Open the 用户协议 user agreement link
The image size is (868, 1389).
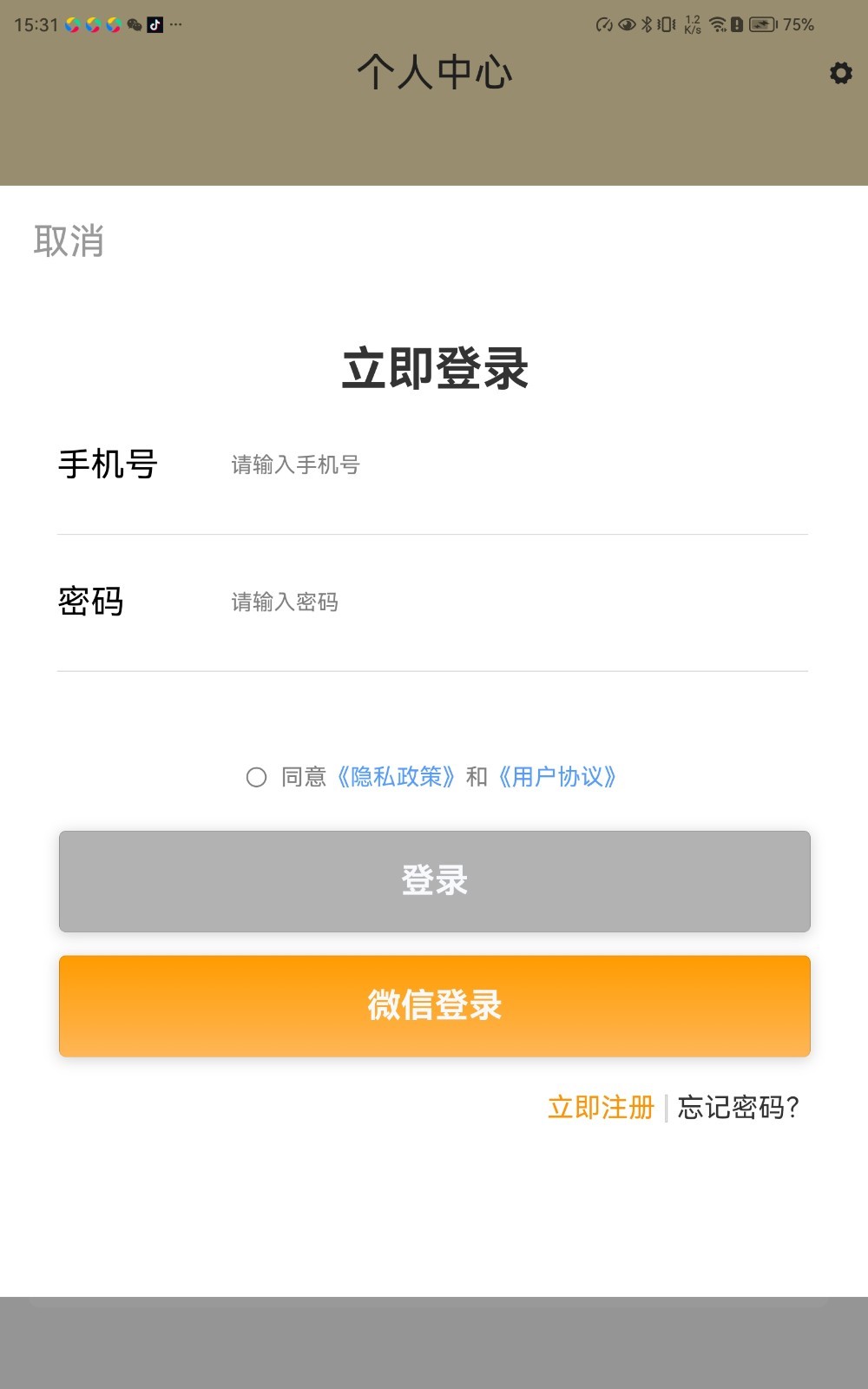click(557, 777)
